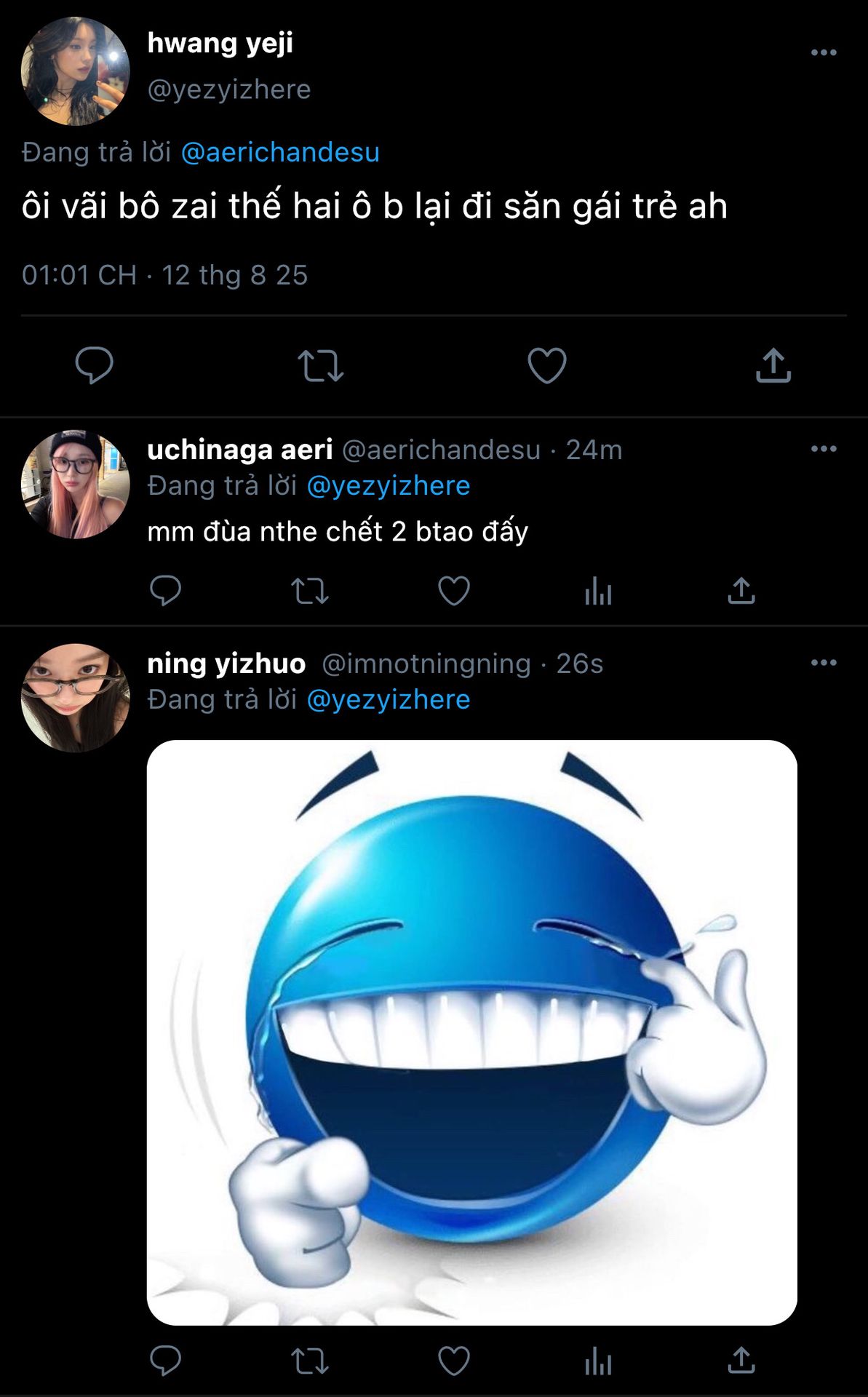Reply to hwang yeji's main tweet
868x1397 pixels.
pyautogui.click(x=95, y=365)
